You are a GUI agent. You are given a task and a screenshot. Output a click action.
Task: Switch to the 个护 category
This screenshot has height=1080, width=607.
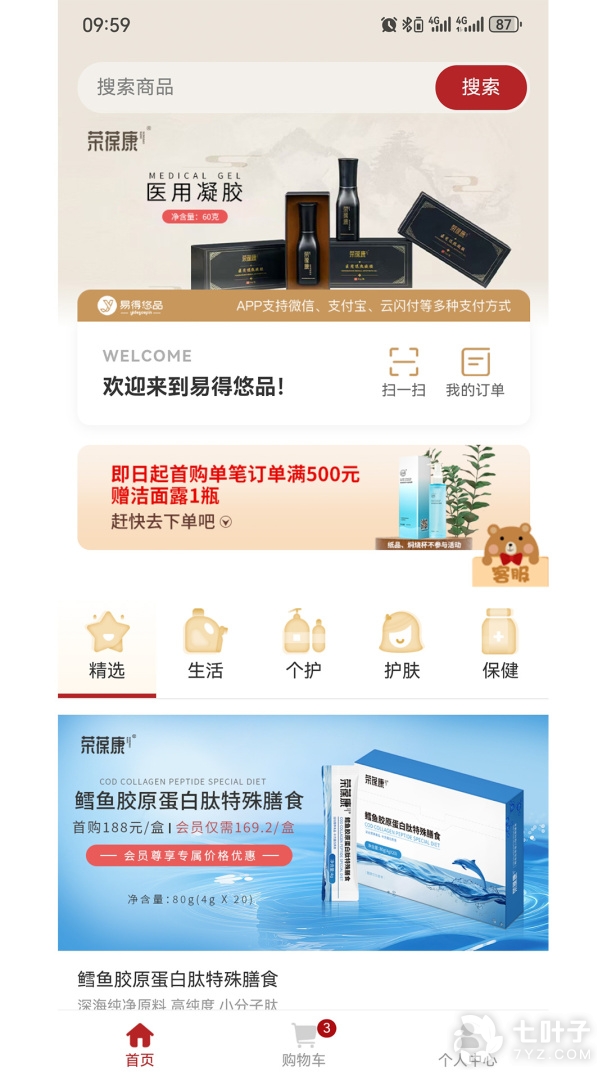pos(303,647)
